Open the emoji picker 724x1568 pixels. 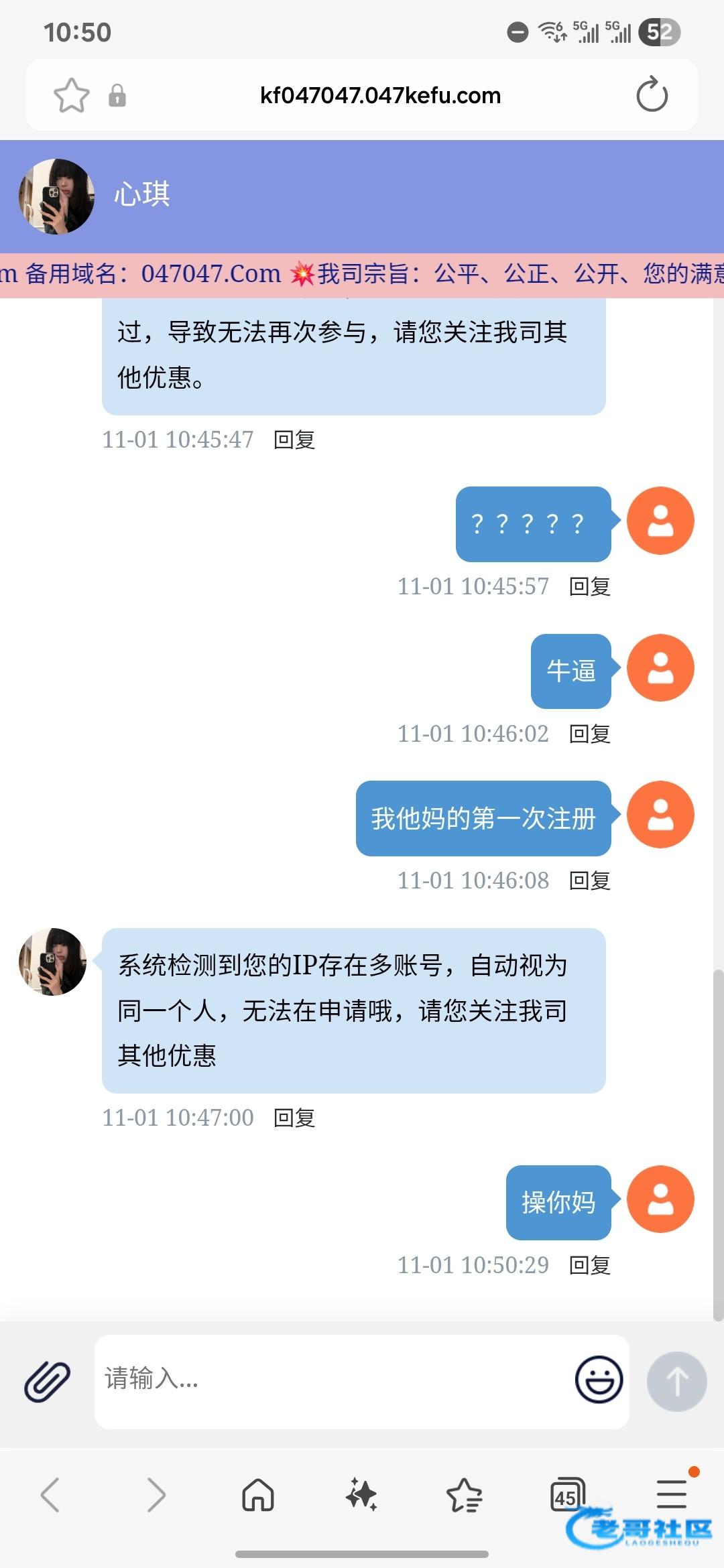click(599, 1380)
